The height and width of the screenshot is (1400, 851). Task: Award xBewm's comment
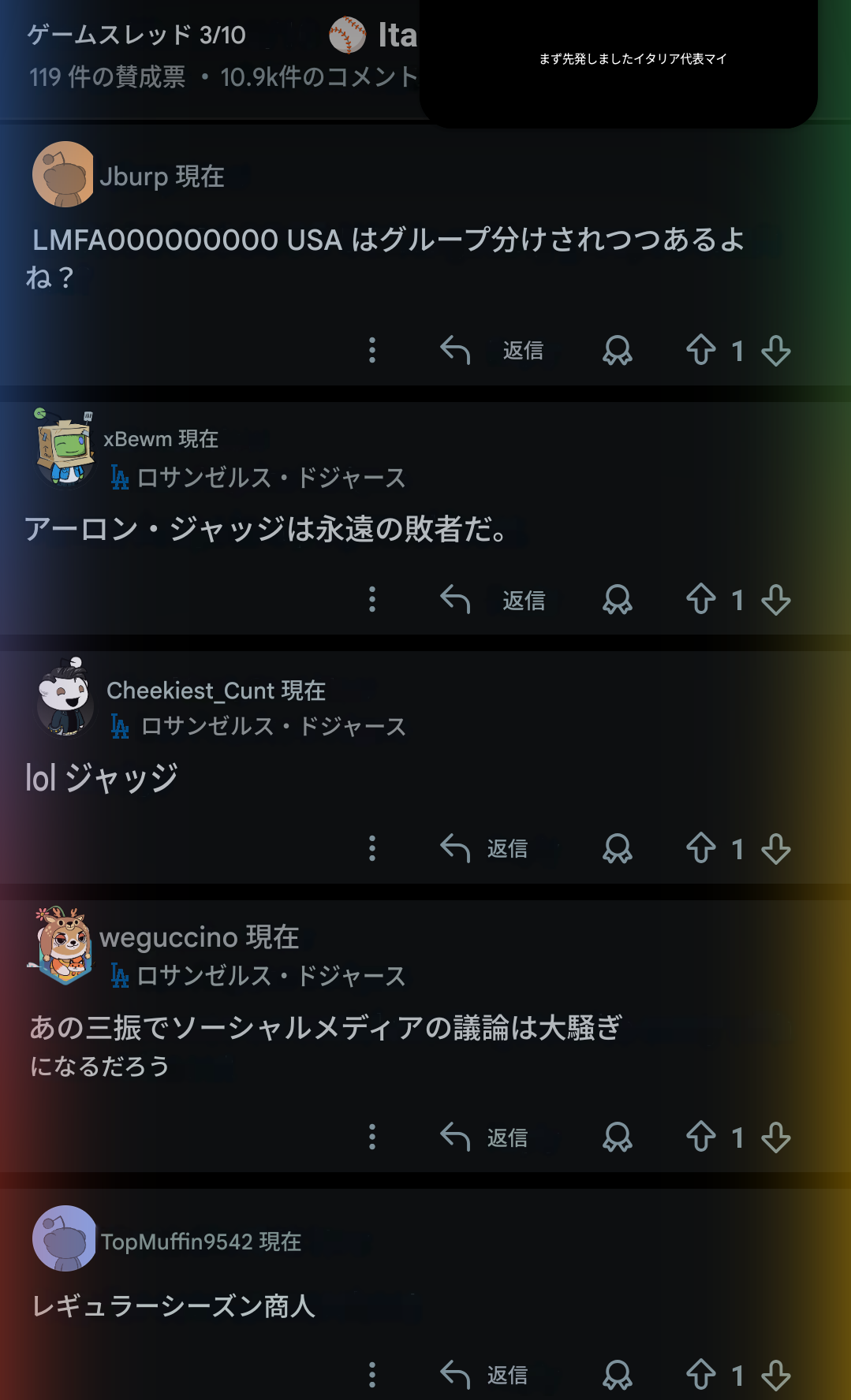(x=618, y=600)
